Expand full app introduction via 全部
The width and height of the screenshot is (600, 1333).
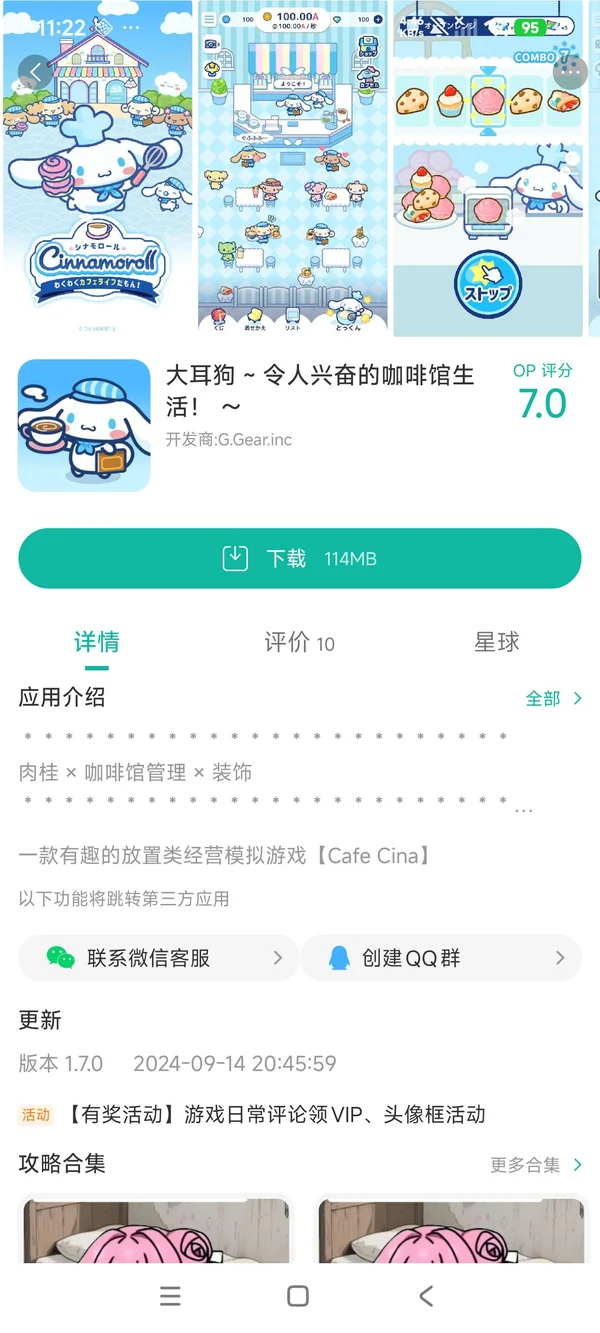[x=553, y=698]
